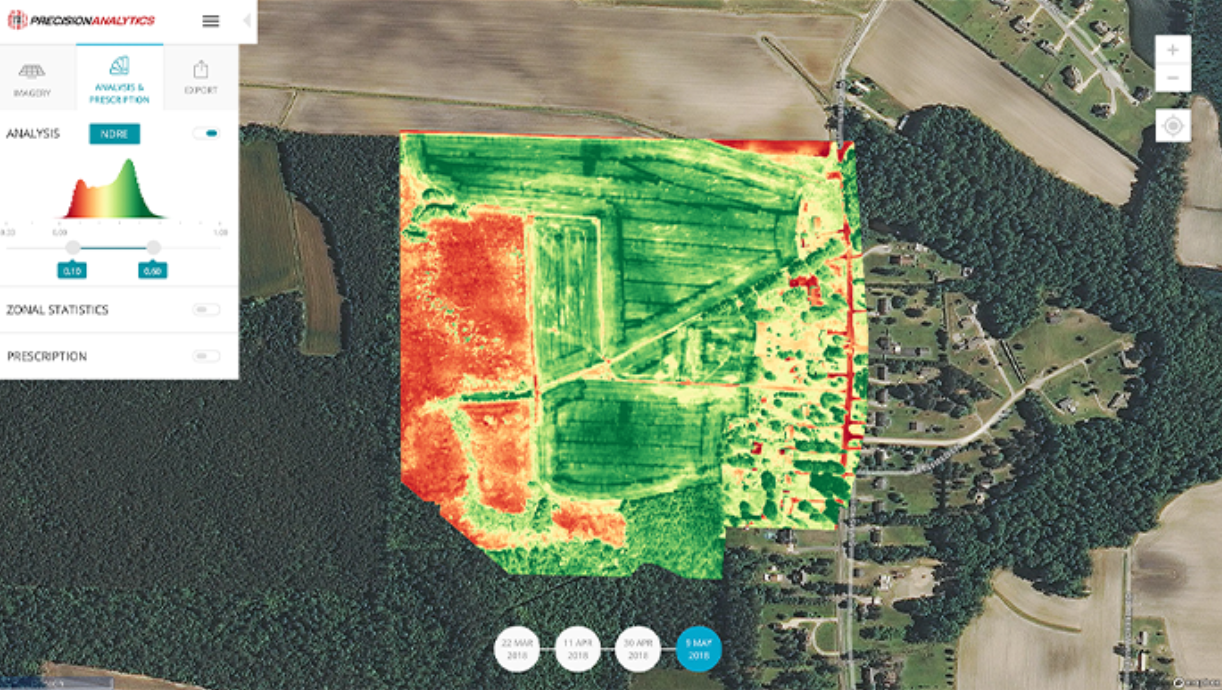This screenshot has height=690, width=1222.
Task: Tap the lower range slider handle
Action: pyautogui.click(x=72, y=248)
